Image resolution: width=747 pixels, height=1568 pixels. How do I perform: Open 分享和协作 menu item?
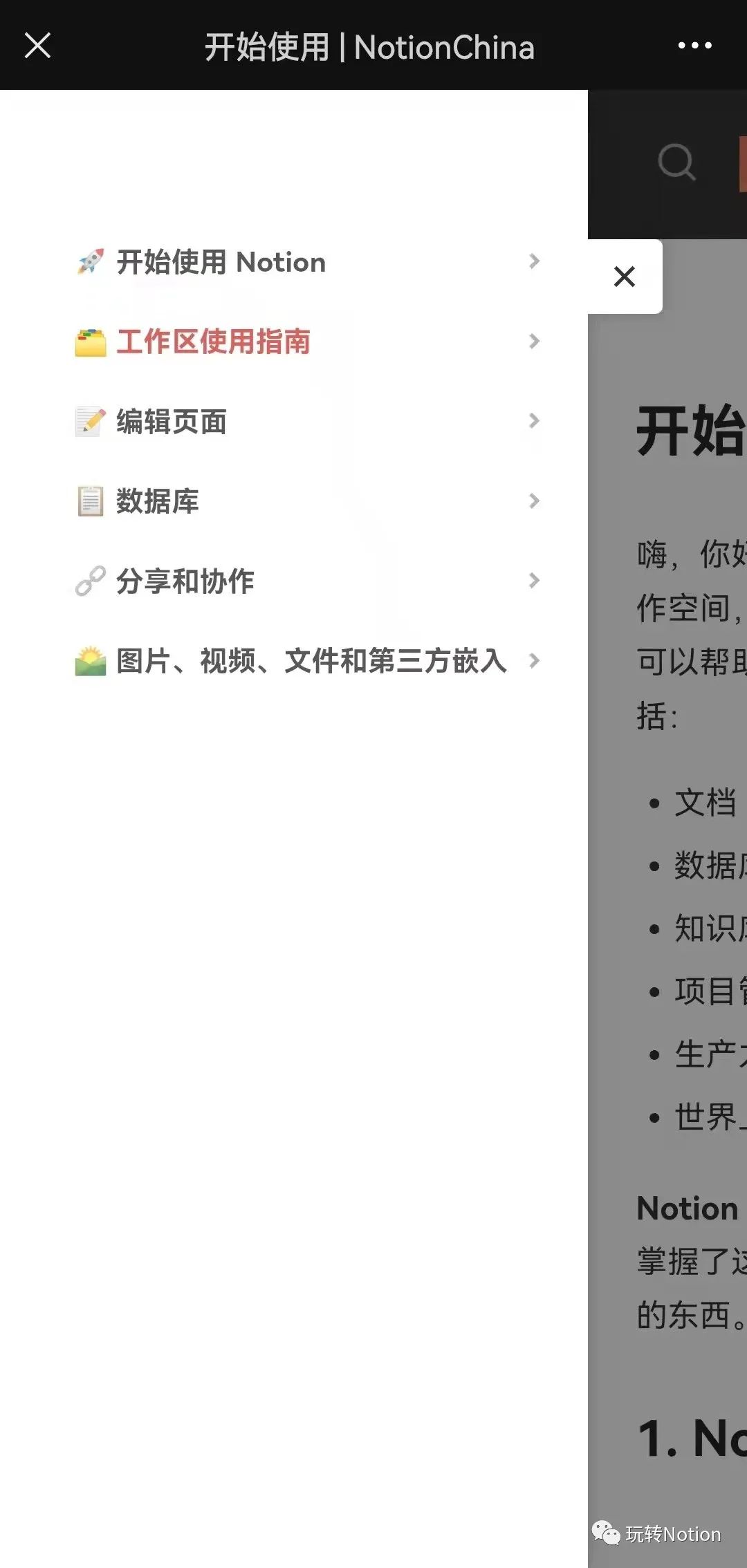tap(185, 581)
